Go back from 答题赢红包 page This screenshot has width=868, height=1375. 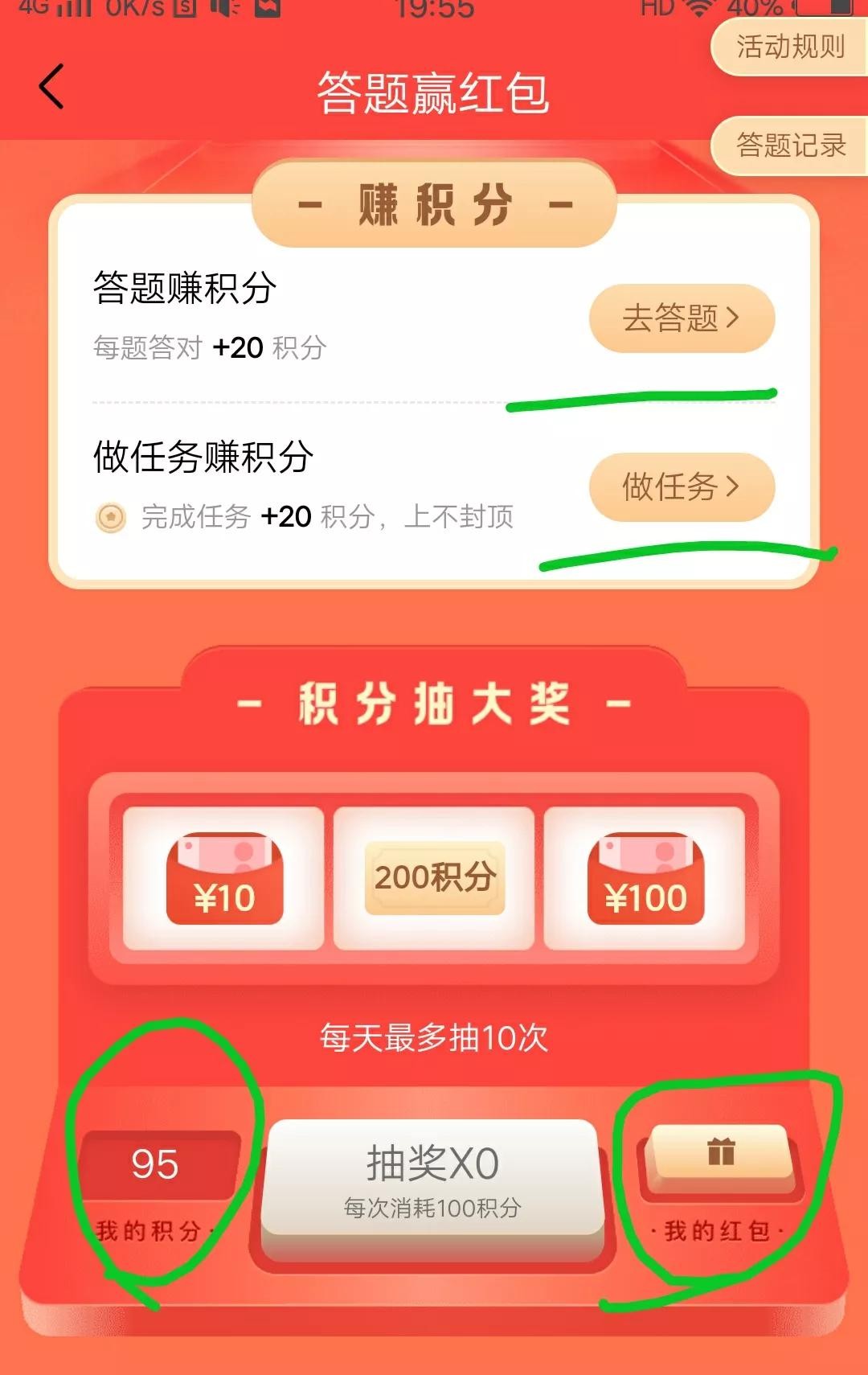51,87
